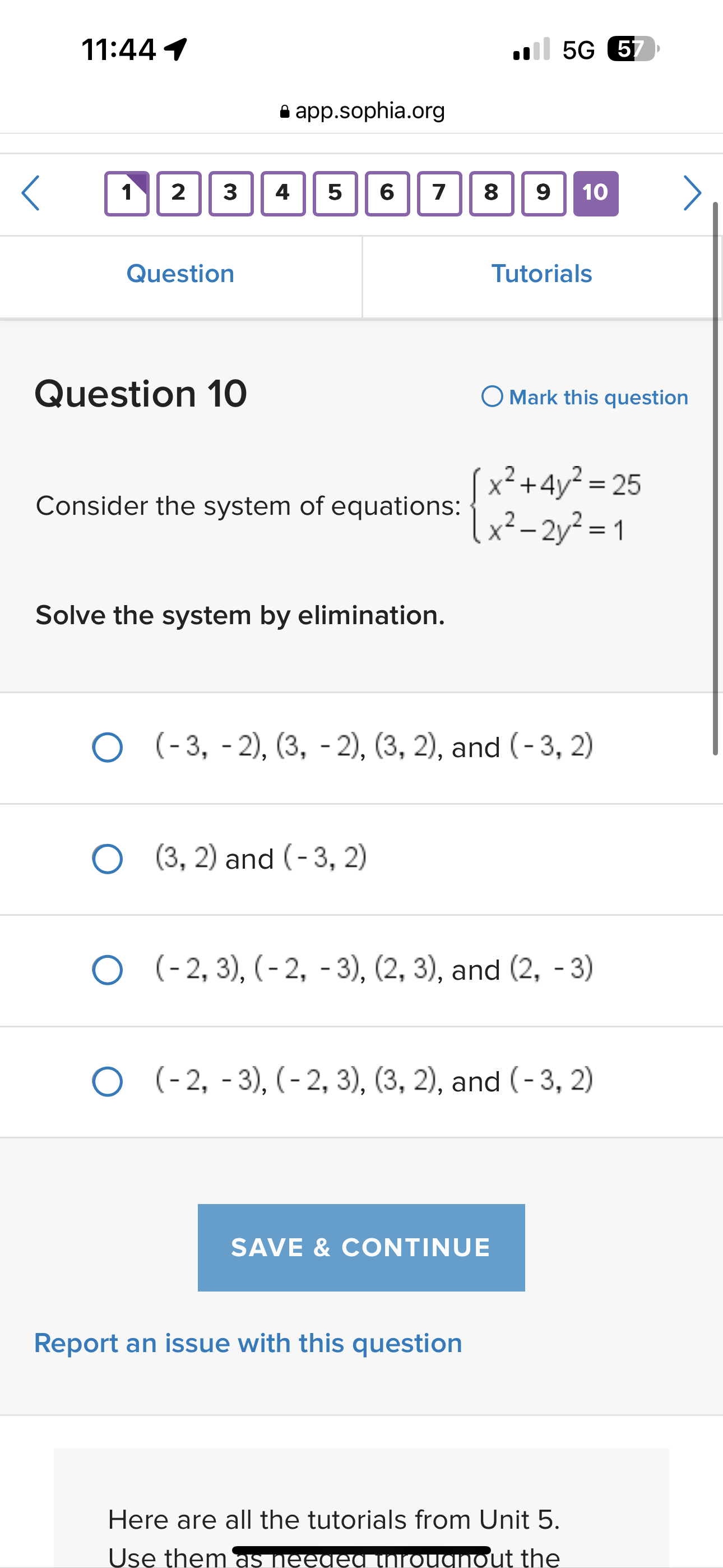This screenshot has height=1568, width=723.
Task: Switch to the Tutorials tab
Action: point(541,274)
